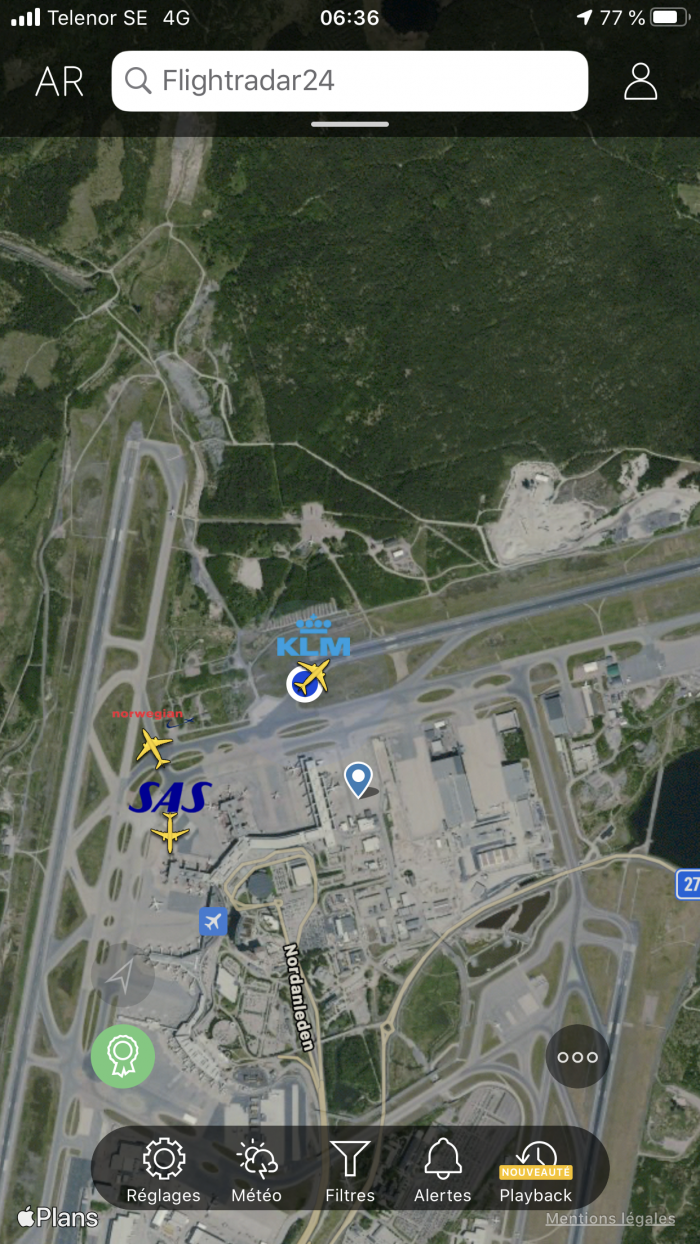Open the Playback feature
The height and width of the screenshot is (1244, 700).
coord(536,1170)
